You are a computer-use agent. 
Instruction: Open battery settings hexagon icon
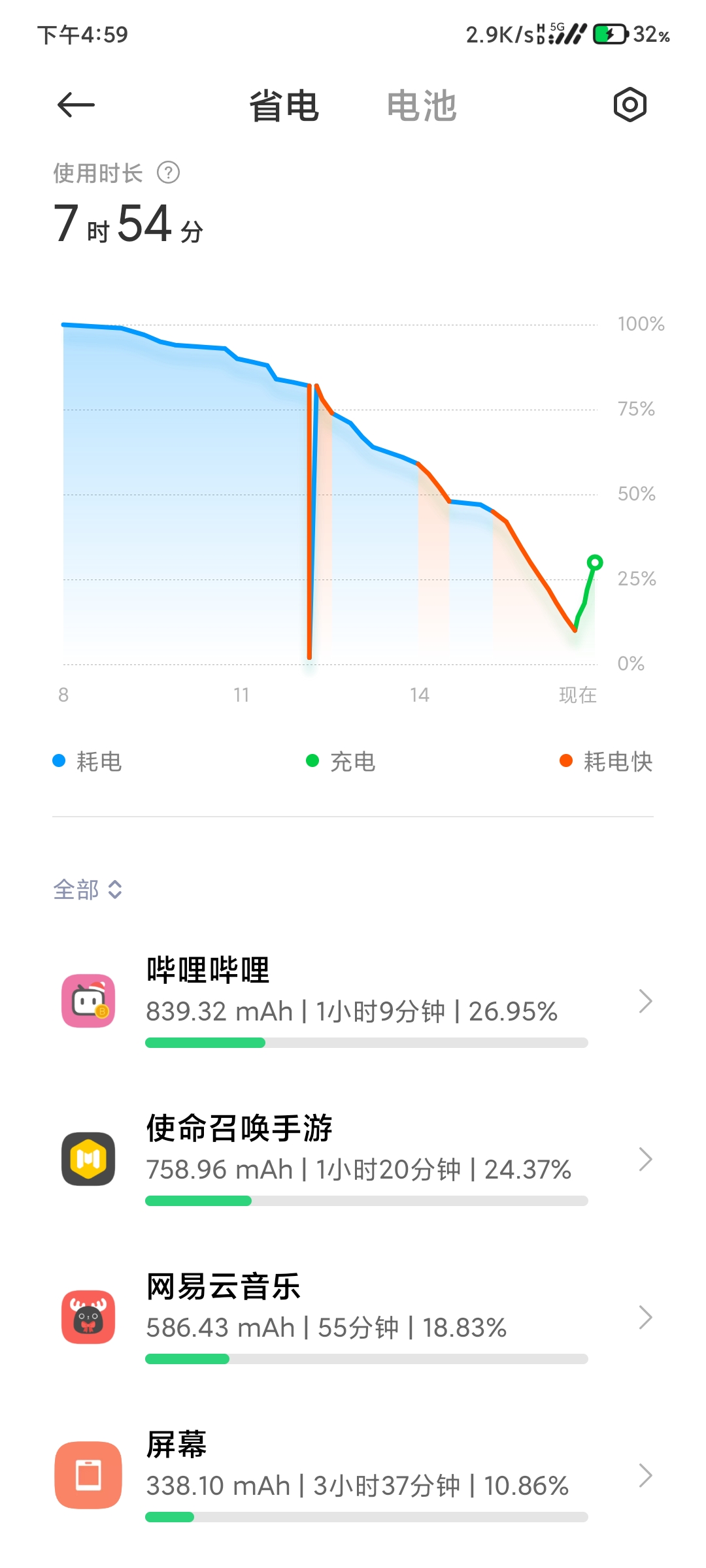(x=630, y=105)
